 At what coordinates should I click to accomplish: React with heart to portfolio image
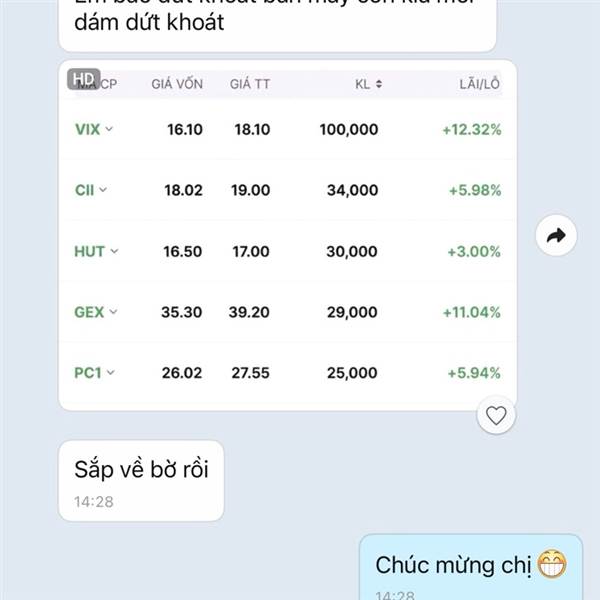tap(496, 415)
